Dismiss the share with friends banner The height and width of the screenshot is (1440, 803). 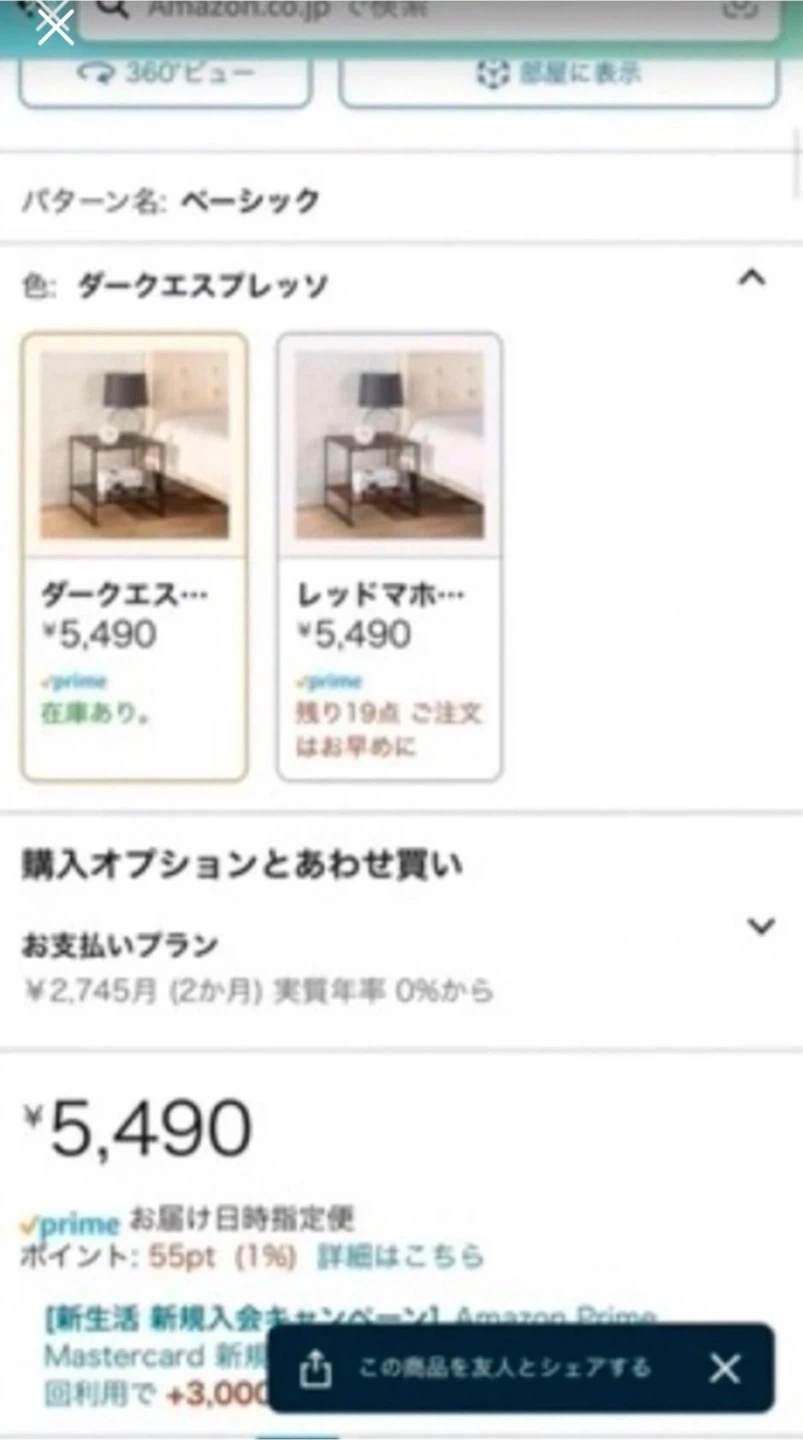[x=725, y=1368]
